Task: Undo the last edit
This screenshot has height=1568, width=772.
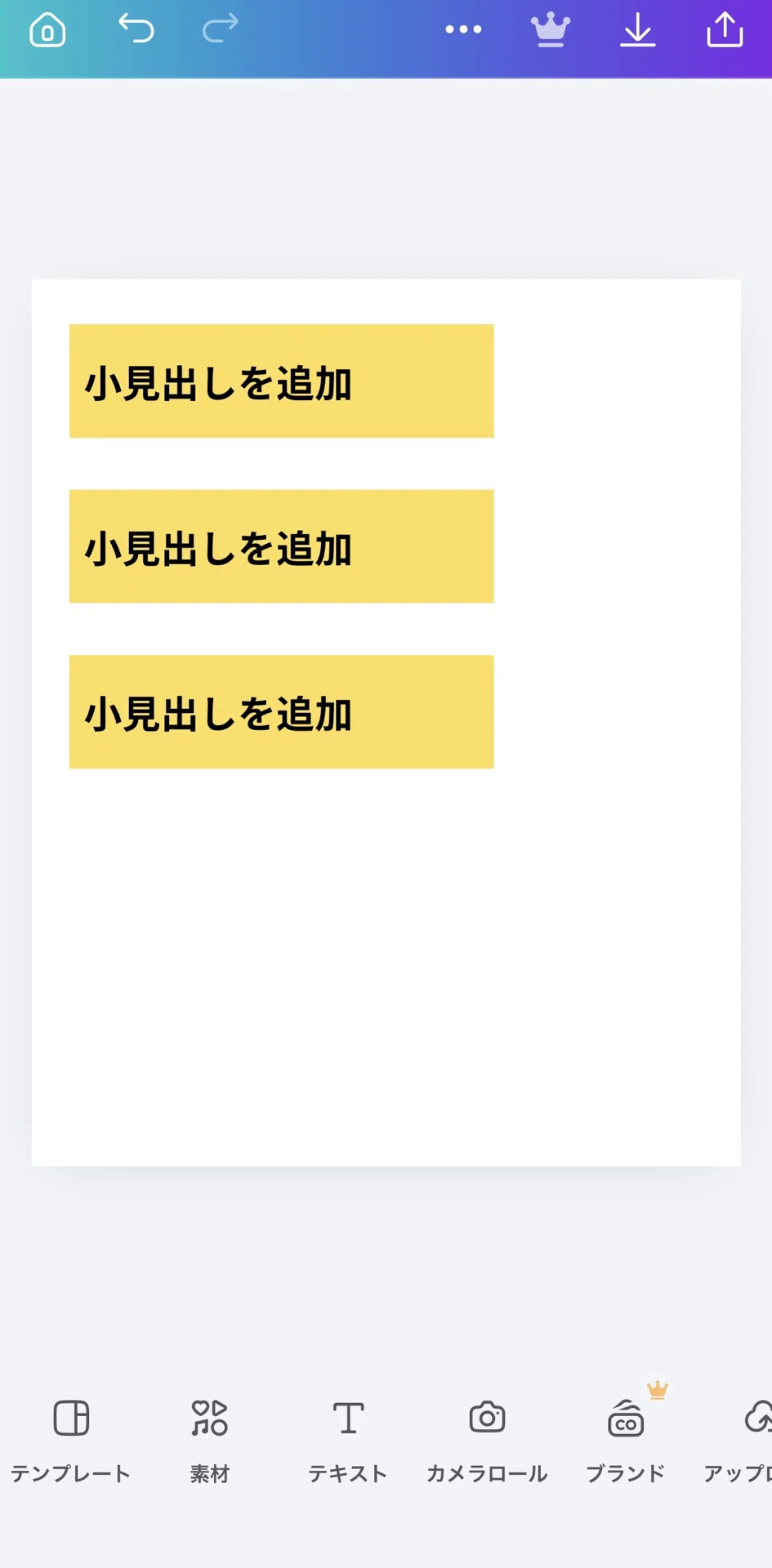Action: coord(136,29)
